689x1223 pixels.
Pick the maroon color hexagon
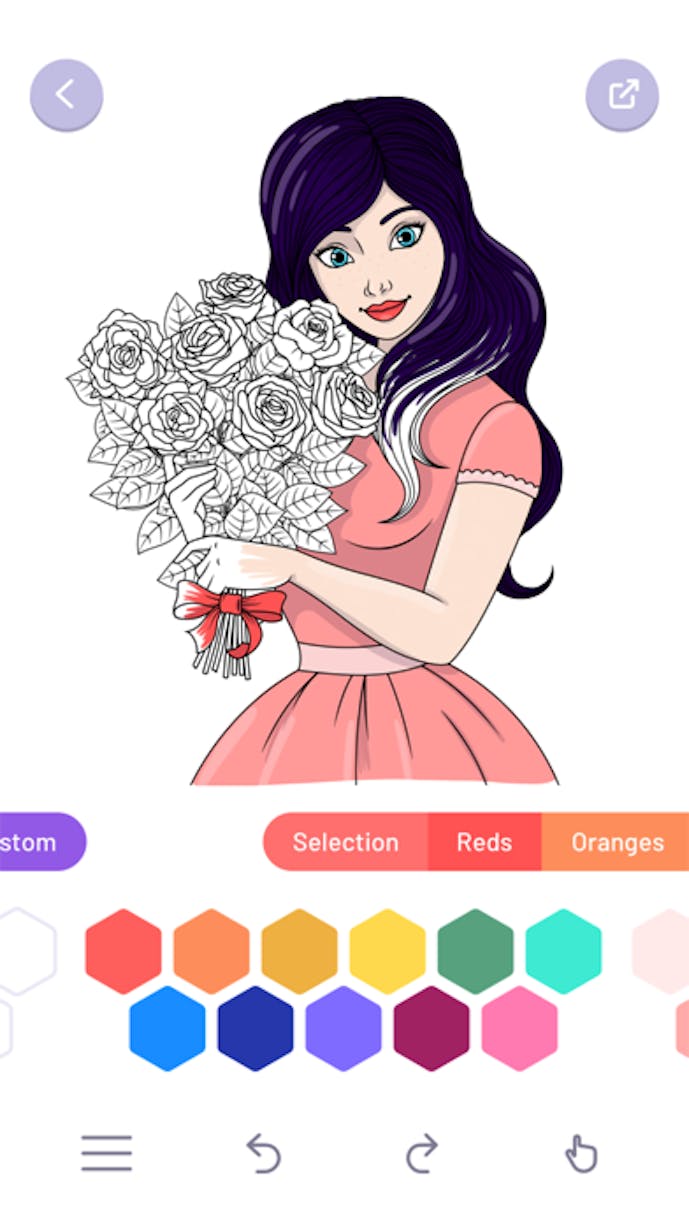tap(431, 1028)
